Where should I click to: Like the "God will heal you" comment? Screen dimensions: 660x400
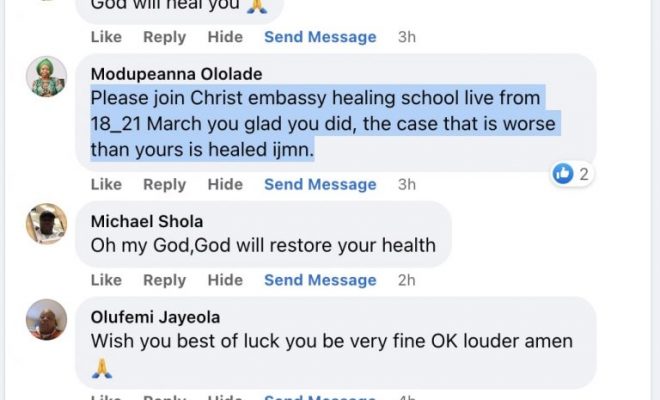click(x=106, y=37)
